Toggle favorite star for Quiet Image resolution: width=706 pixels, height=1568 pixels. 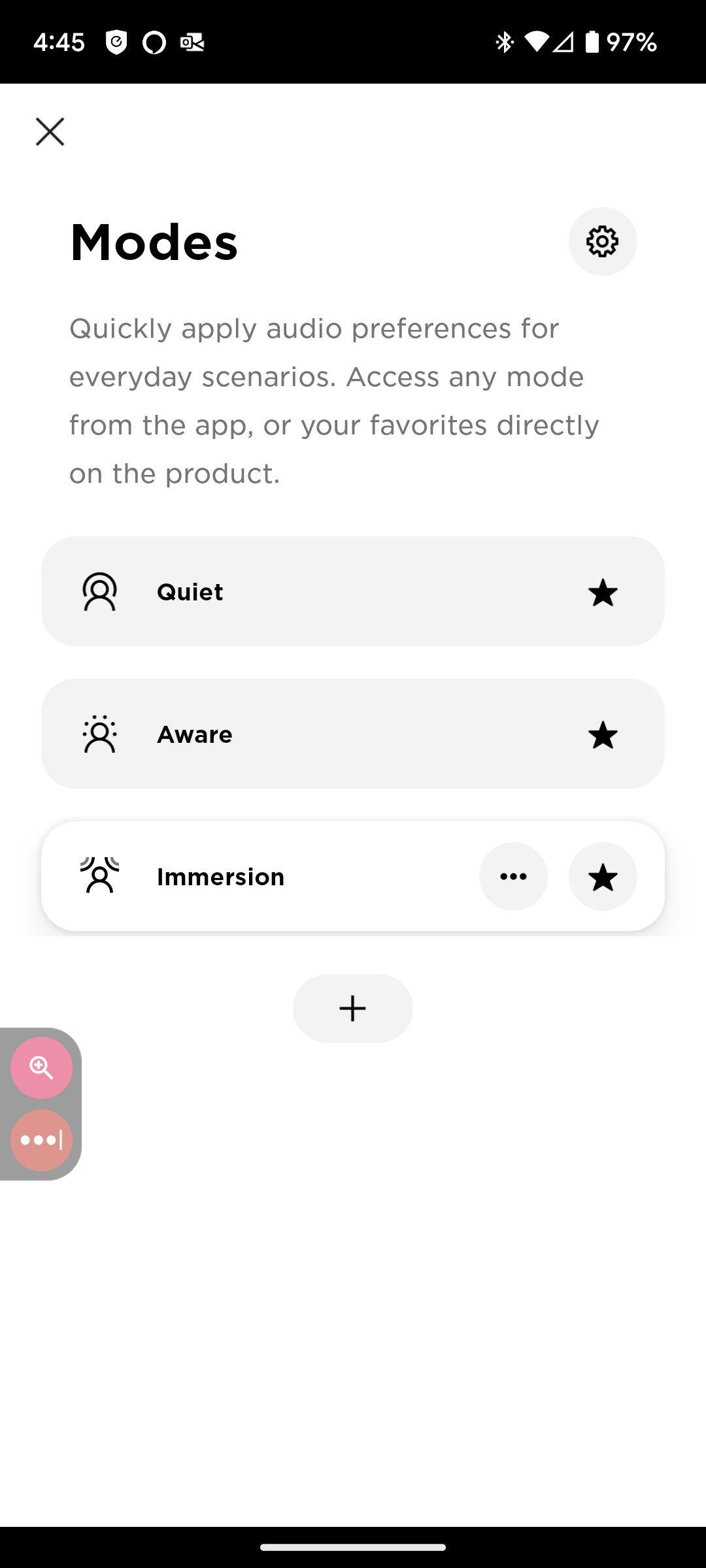602,593
